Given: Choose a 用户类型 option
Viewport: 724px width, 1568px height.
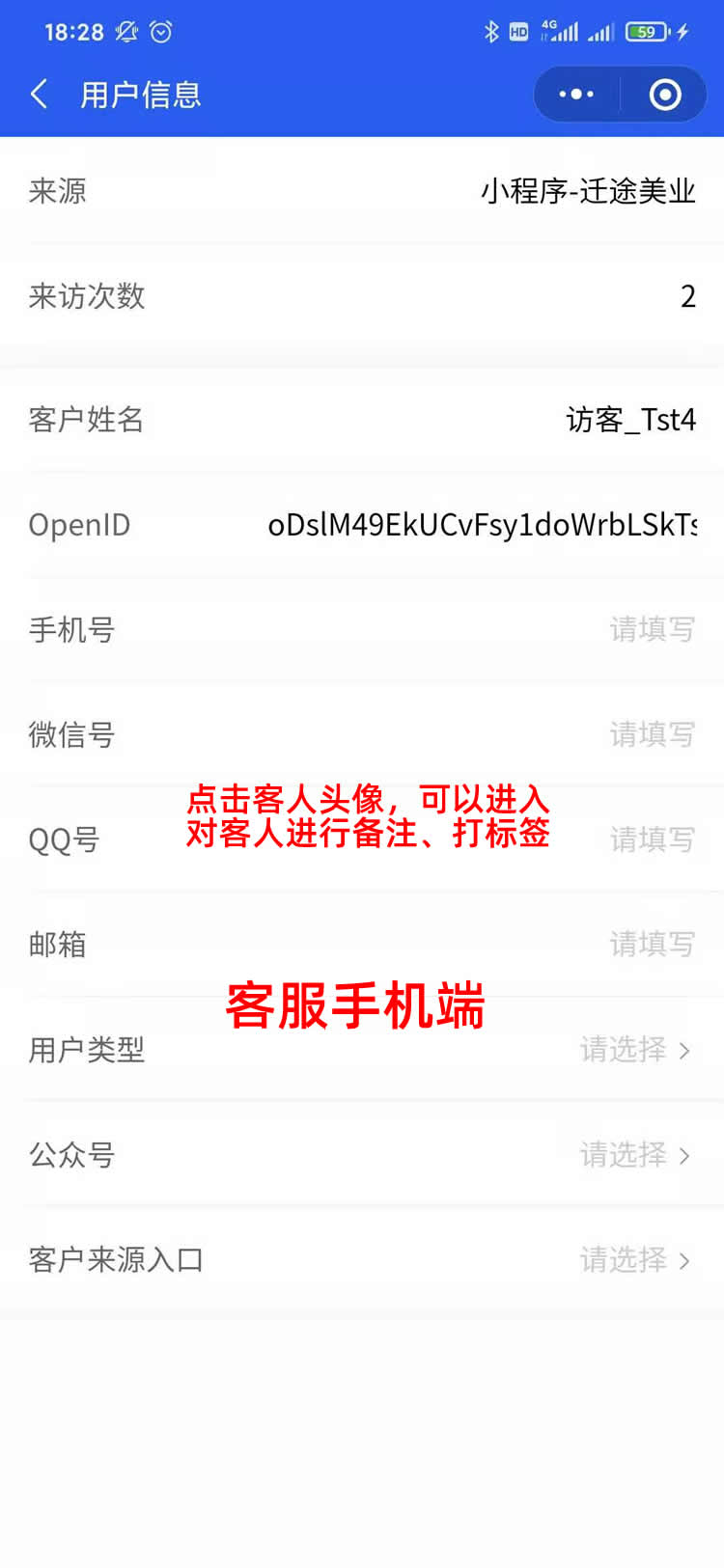Looking at the screenshot, I should point(634,1050).
